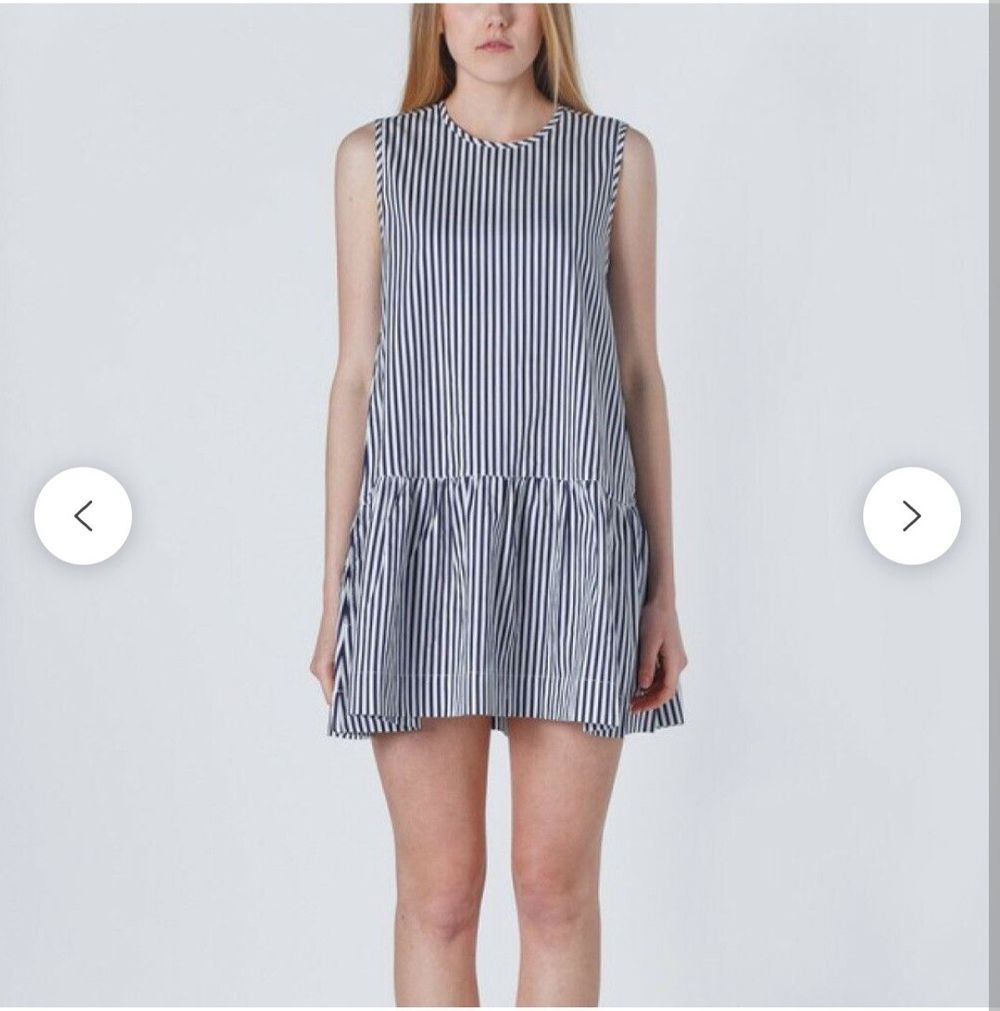Go to the previous product photo
This screenshot has width=1000, height=1011.
pos(83,516)
